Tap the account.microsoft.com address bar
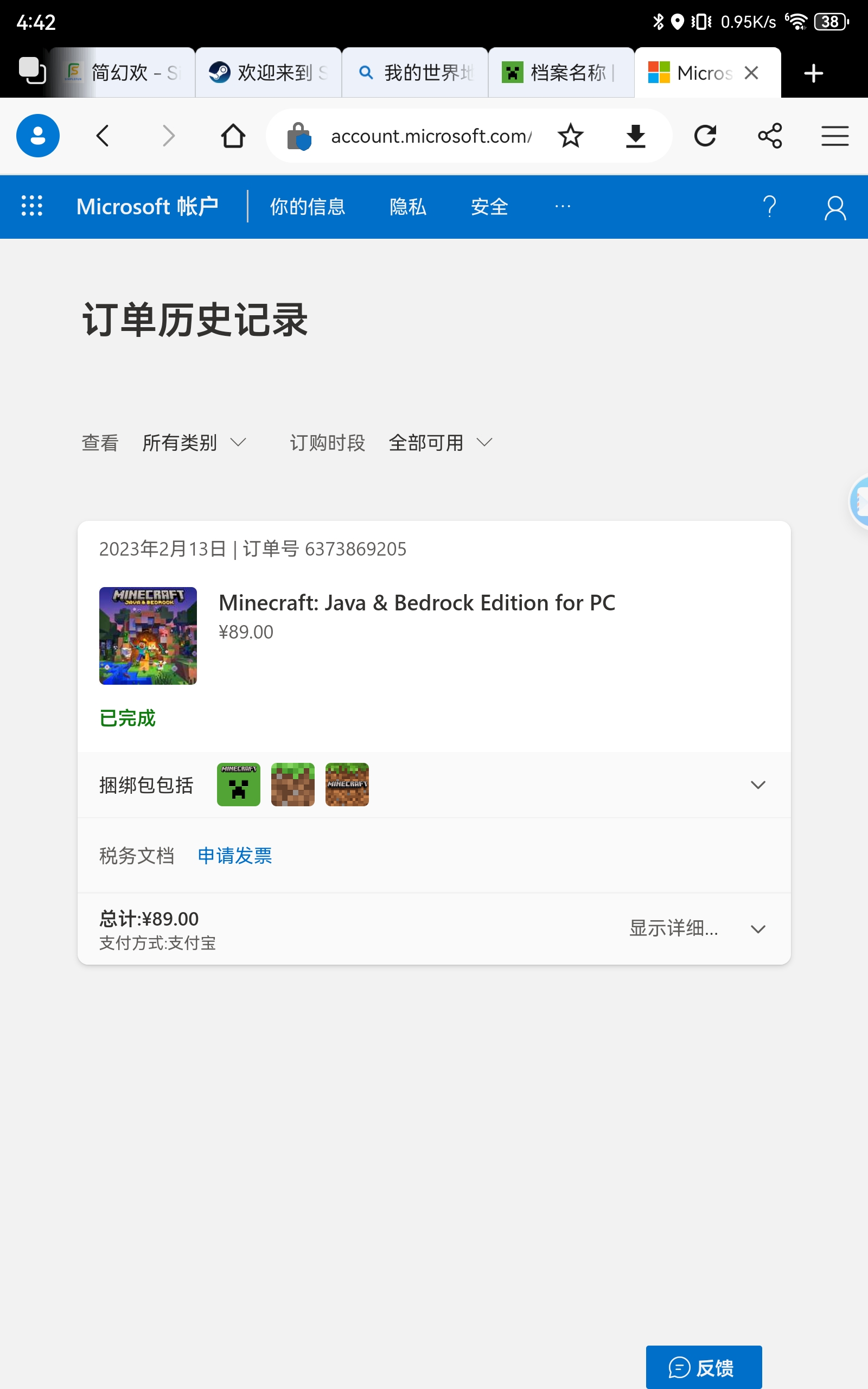 (x=431, y=136)
